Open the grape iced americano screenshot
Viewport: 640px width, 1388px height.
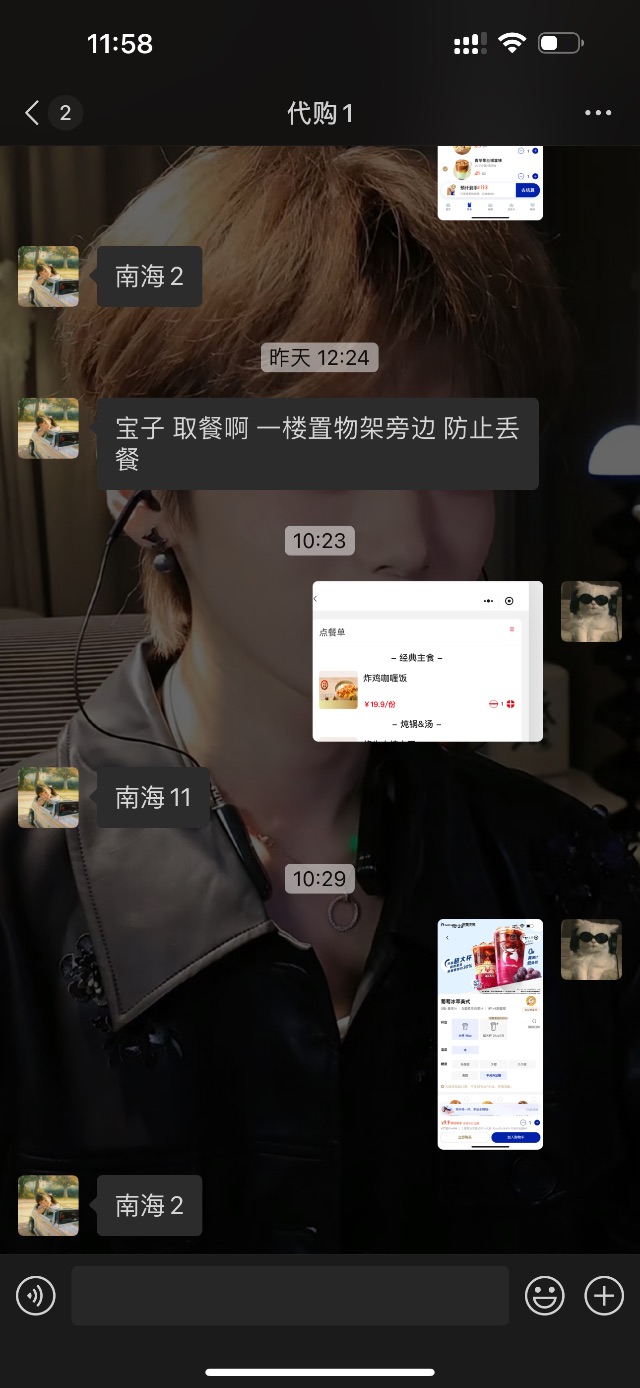click(490, 1034)
